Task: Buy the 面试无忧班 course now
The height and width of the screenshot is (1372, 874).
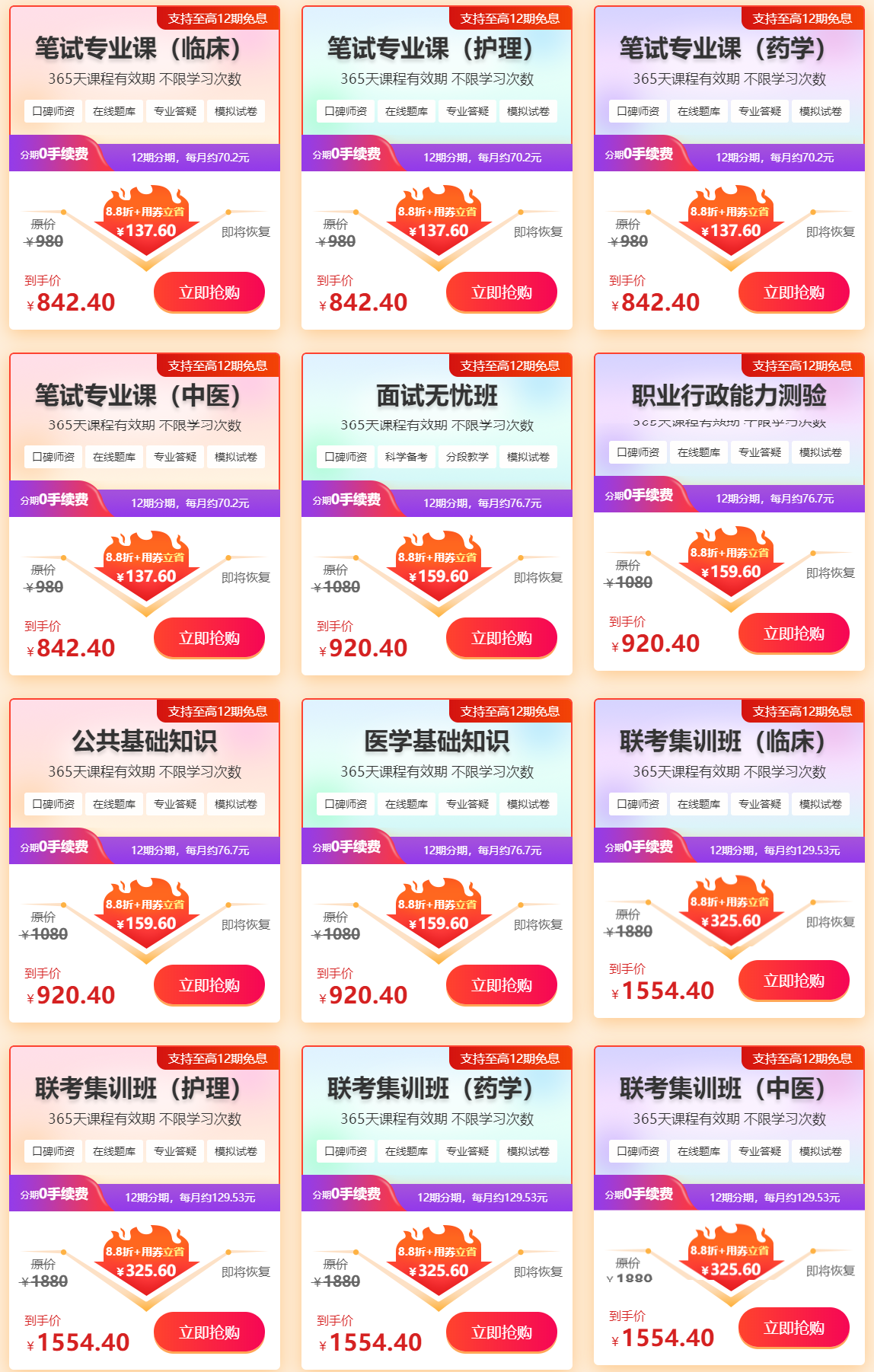Action: click(502, 638)
